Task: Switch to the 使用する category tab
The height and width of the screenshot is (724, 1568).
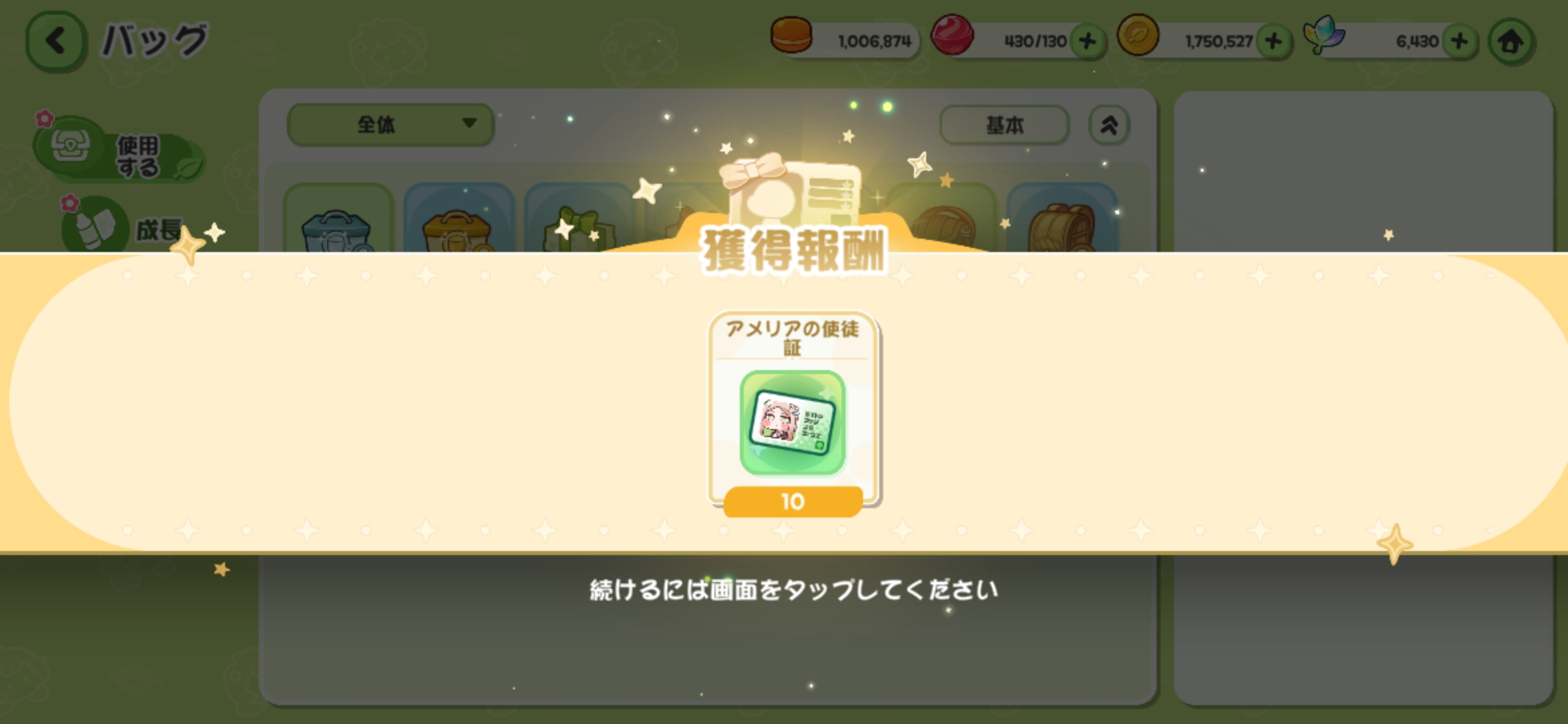Action: pyautogui.click(x=119, y=150)
